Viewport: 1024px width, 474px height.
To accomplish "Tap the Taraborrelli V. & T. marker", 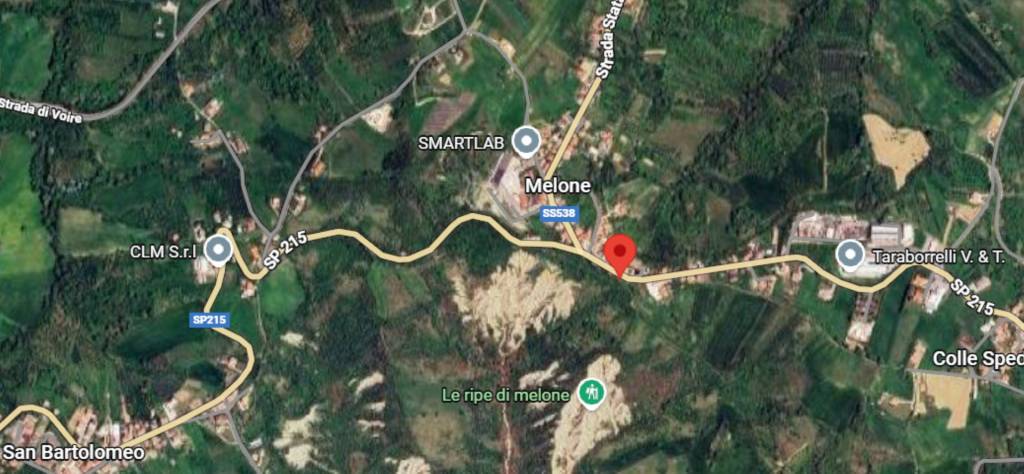I will [850, 255].
